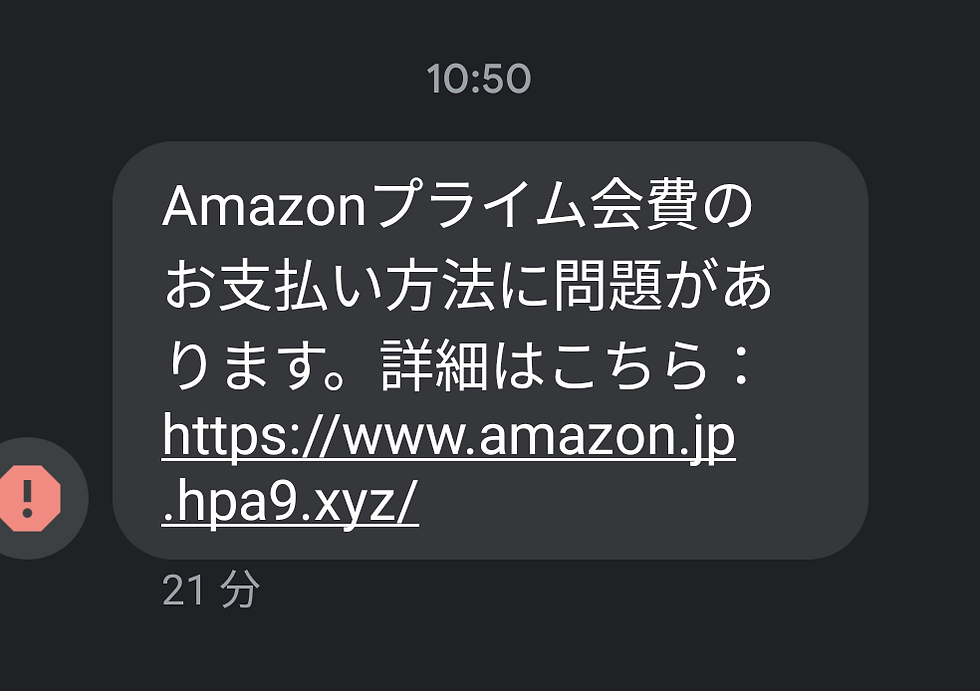The image size is (980, 691).
Task: Open the underlined amazon.jp.hpa9.xyz link
Action: pyautogui.click(x=448, y=439)
